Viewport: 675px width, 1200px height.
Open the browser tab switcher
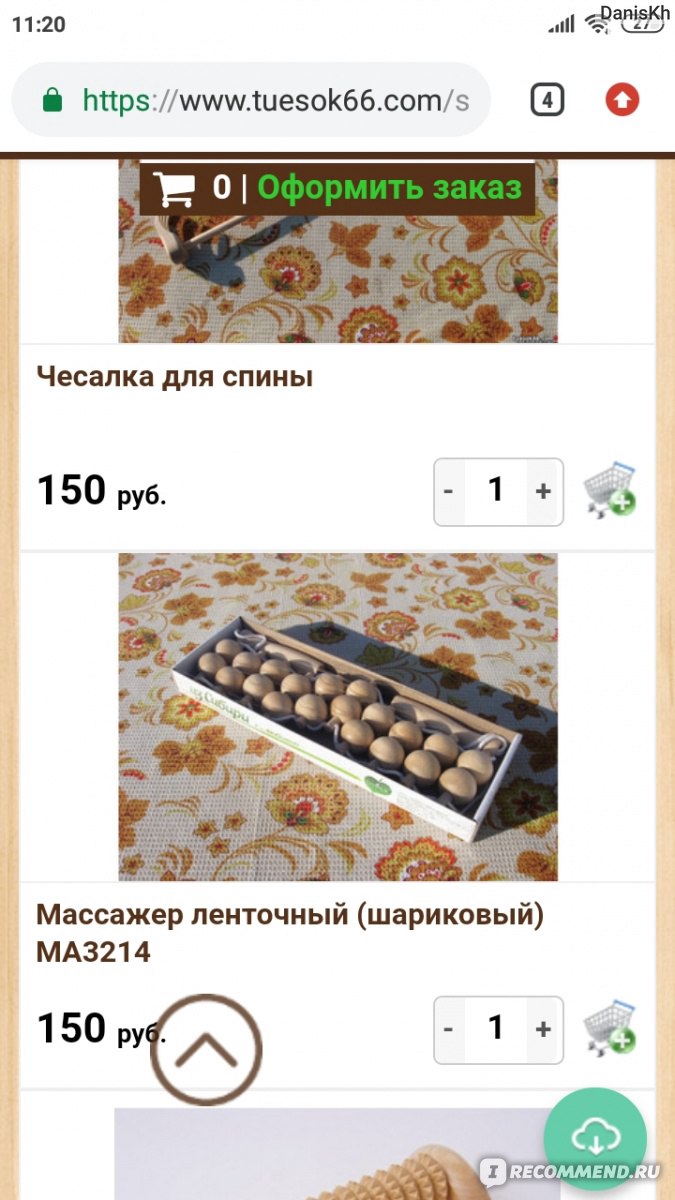[546, 100]
